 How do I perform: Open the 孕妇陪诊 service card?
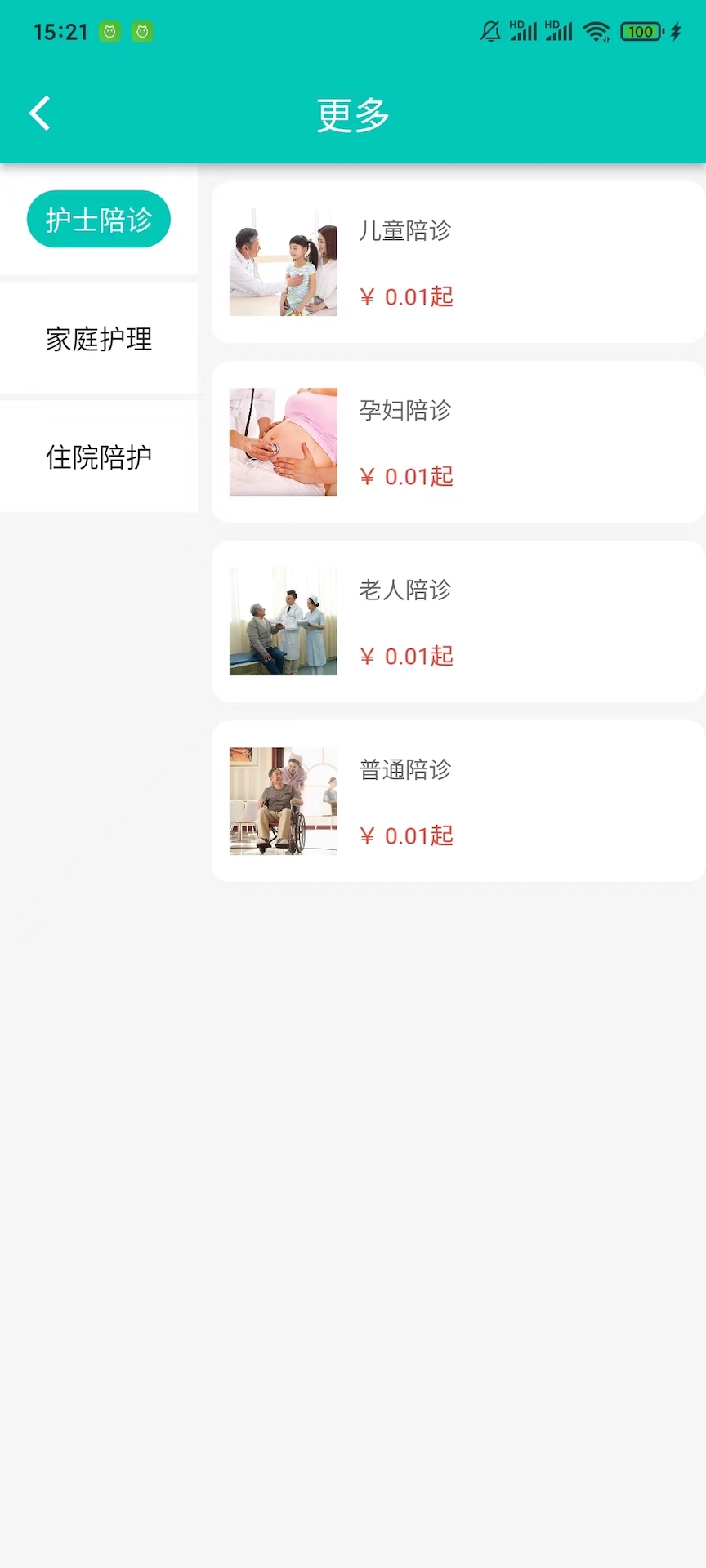[x=458, y=442]
